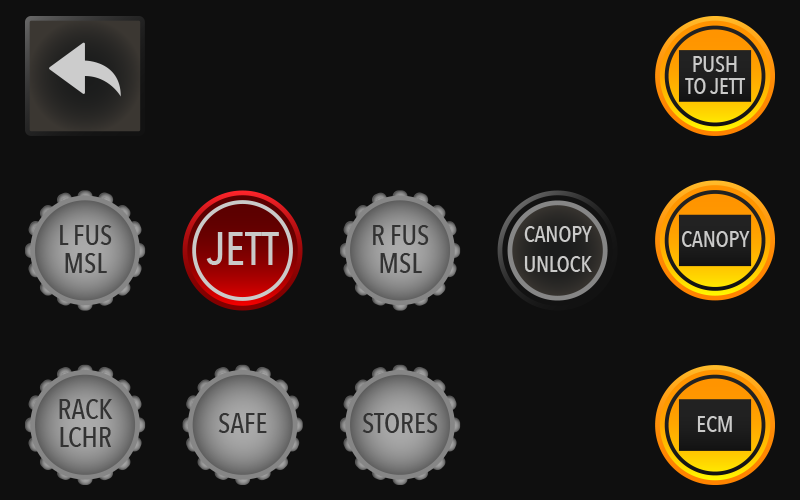Viewport: 800px width, 500px height.
Task: Select the L FUS MSL knob
Action: (x=85, y=249)
